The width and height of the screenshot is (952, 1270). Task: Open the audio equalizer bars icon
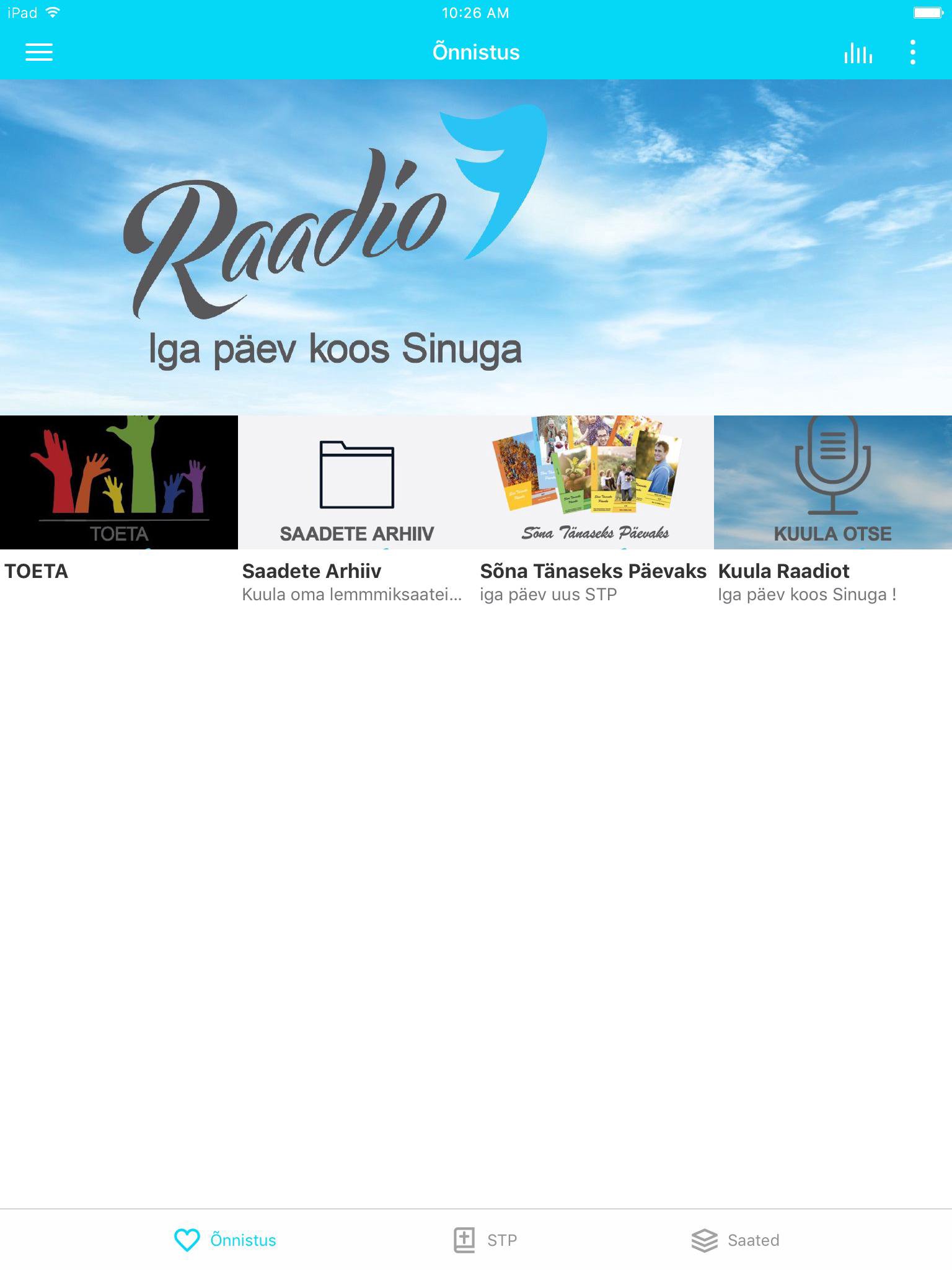click(858, 53)
